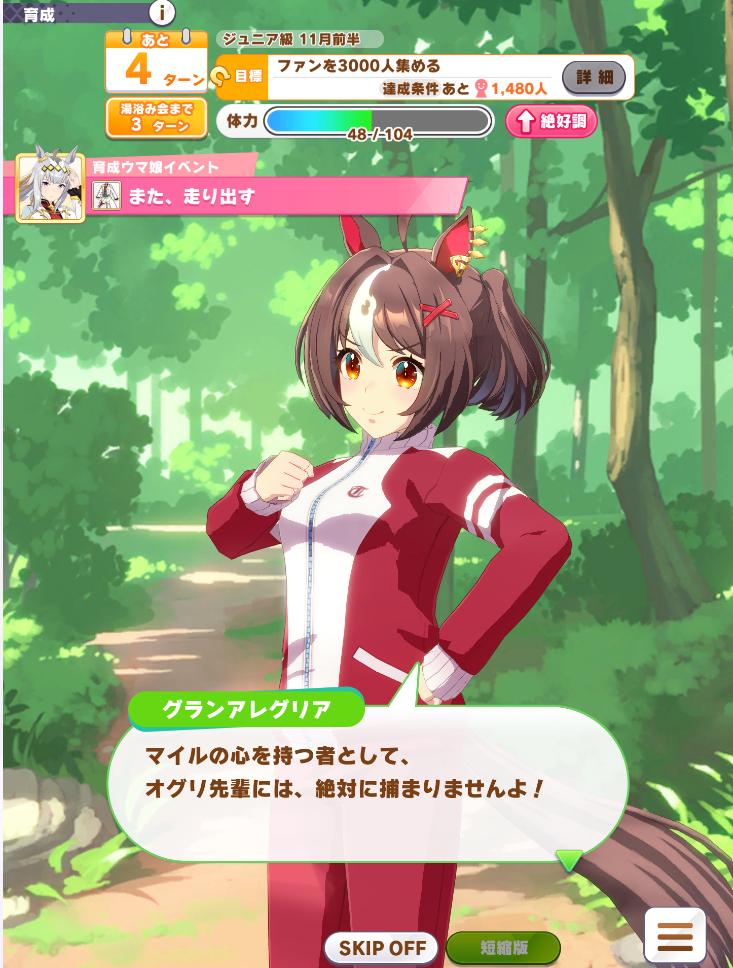Tap the 詳細 details button
733x968 pixels.
[594, 78]
